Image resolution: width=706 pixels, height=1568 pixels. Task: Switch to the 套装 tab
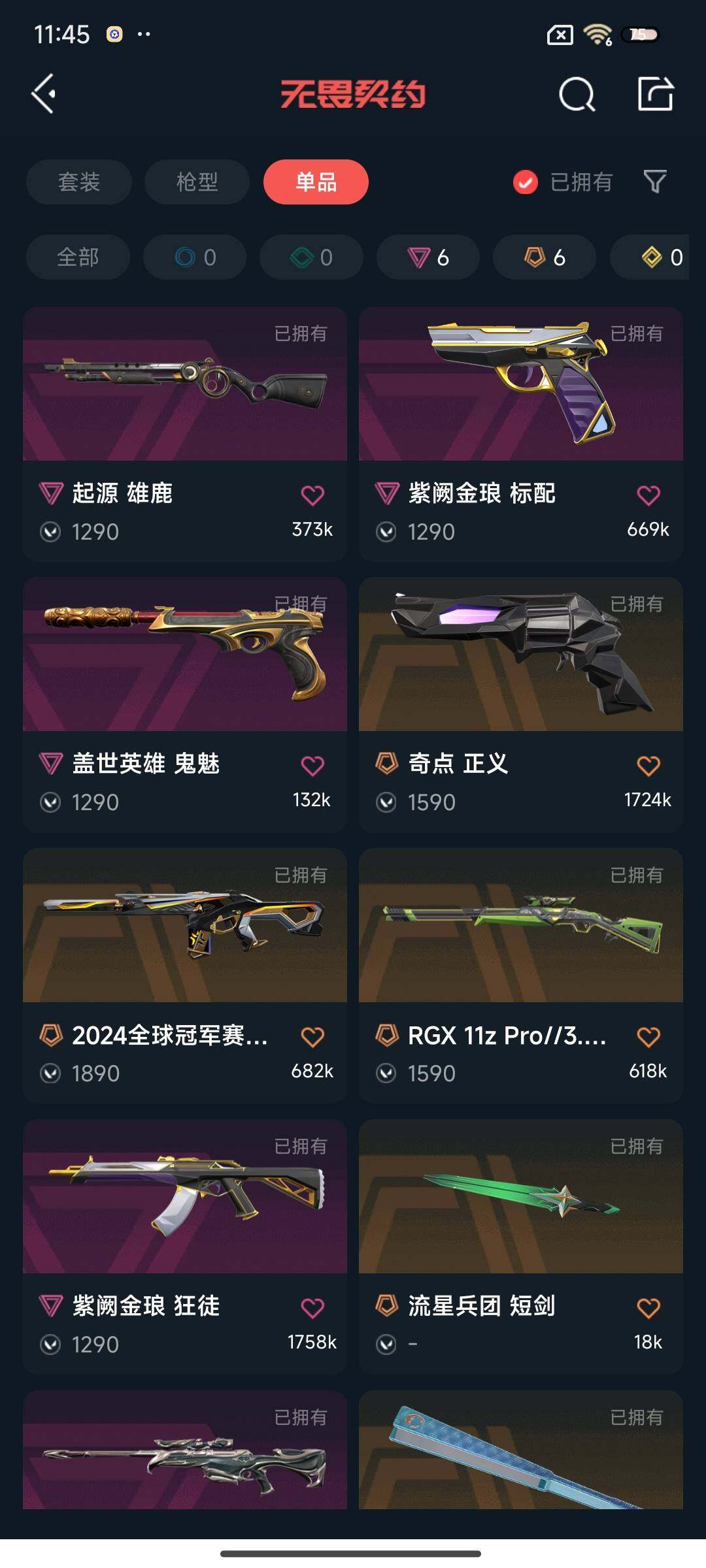[78, 182]
